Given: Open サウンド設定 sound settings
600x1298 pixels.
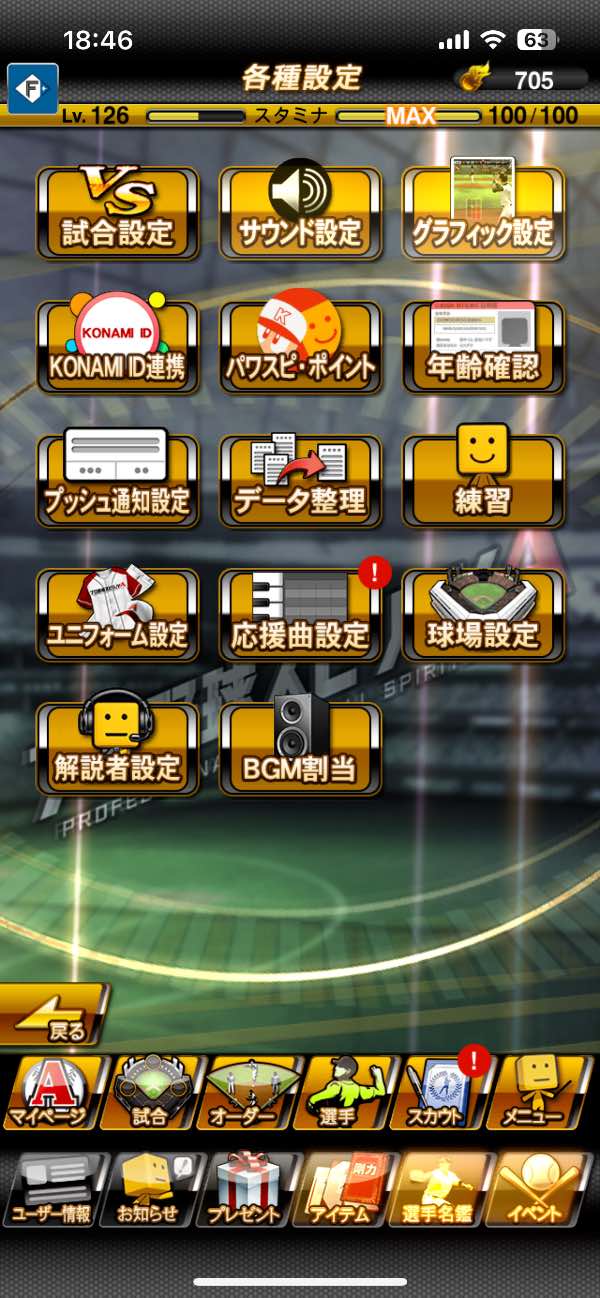Looking at the screenshot, I should click(300, 213).
